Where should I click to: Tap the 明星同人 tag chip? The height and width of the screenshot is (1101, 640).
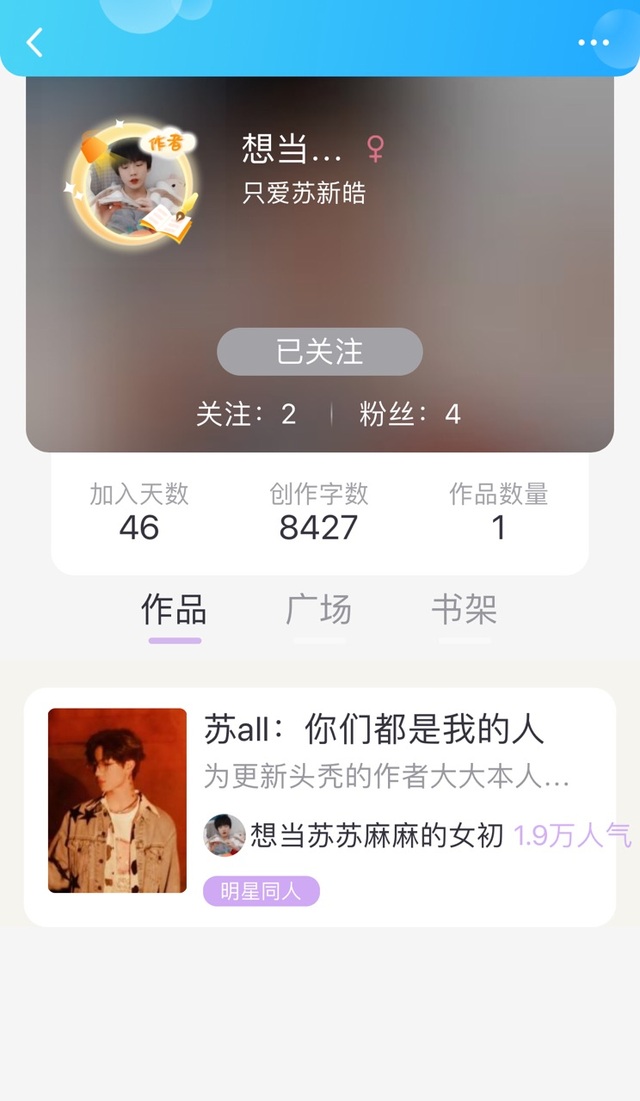pos(261,891)
